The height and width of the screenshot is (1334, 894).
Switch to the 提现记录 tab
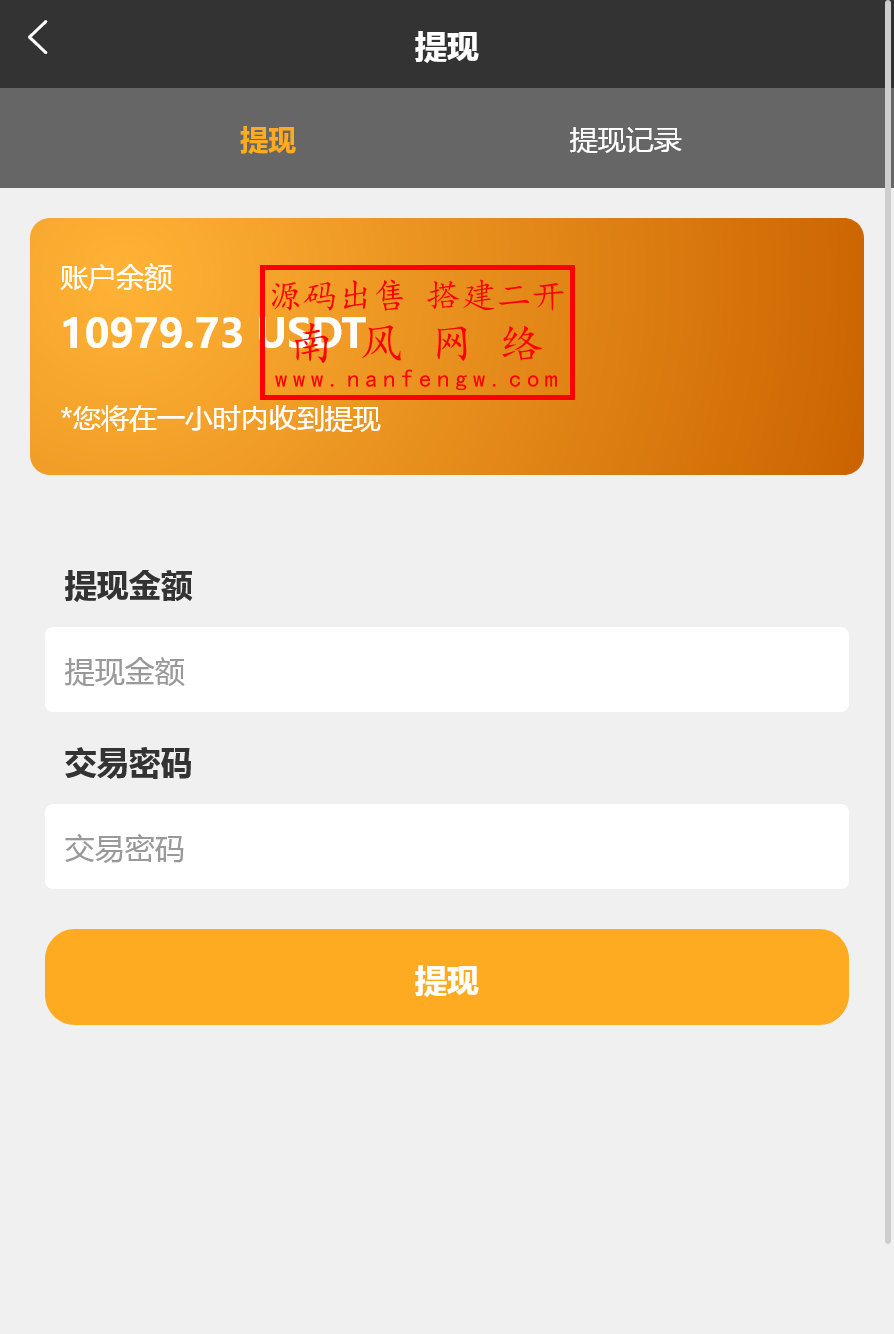pos(624,140)
